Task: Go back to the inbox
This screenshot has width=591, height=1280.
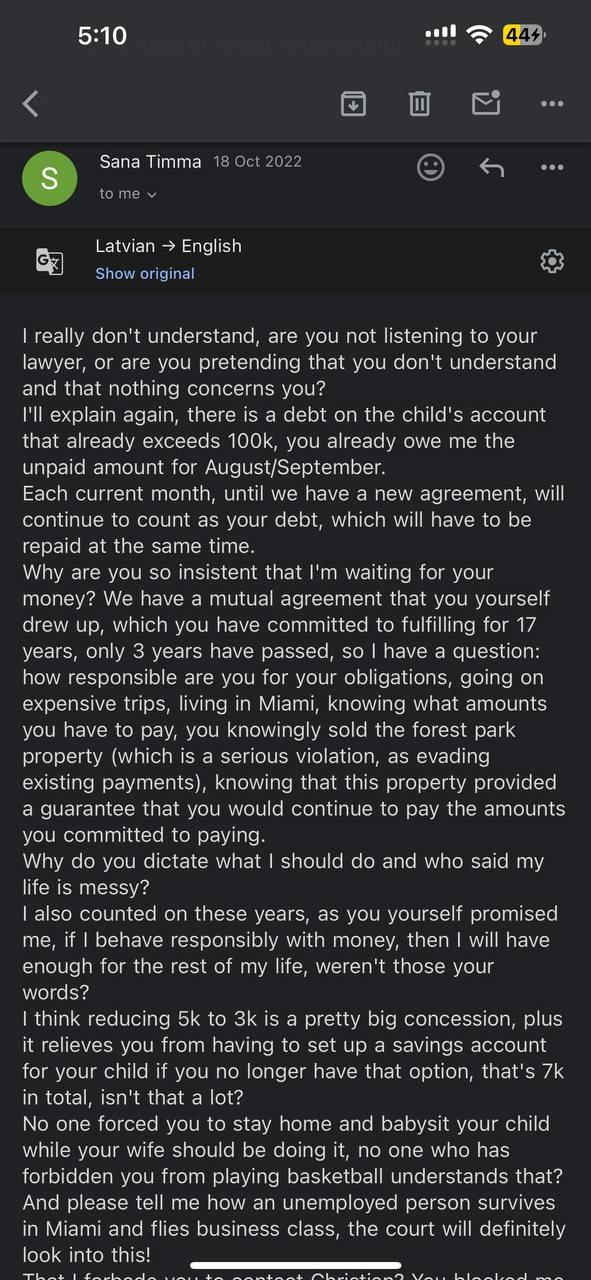Action: pyautogui.click(x=31, y=103)
